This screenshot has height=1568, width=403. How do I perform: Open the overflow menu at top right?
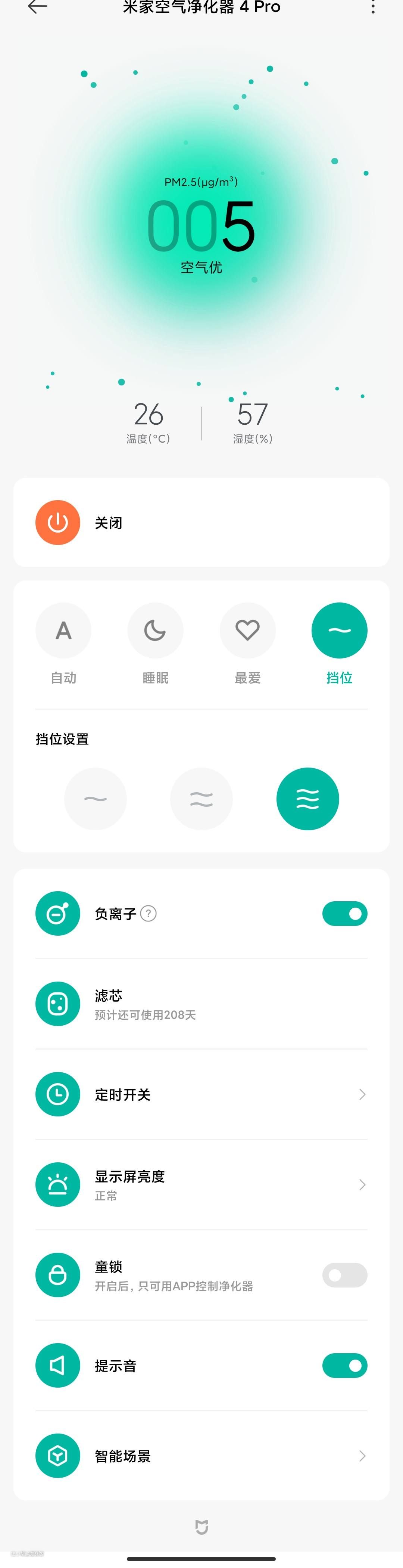click(x=373, y=7)
